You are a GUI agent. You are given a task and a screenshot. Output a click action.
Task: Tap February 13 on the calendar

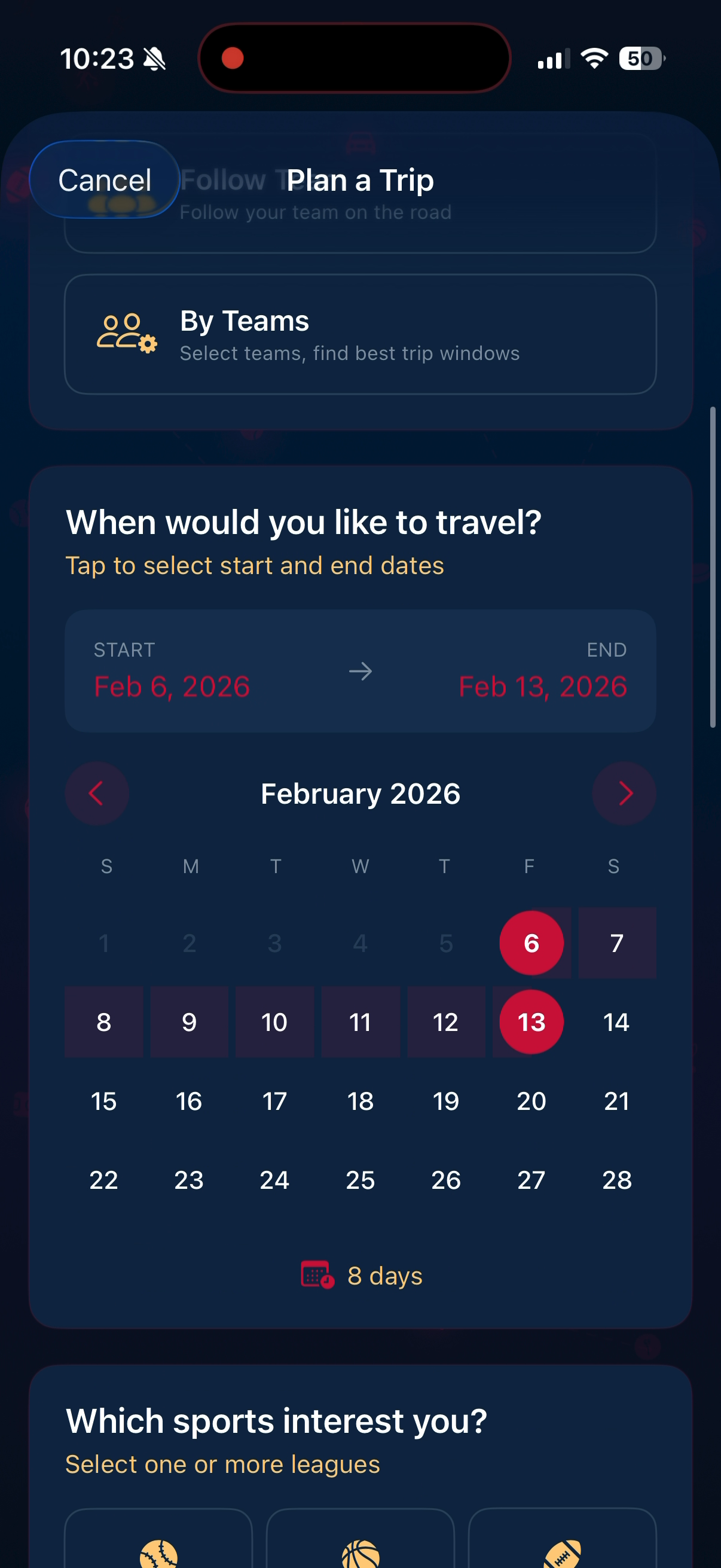tap(531, 1022)
